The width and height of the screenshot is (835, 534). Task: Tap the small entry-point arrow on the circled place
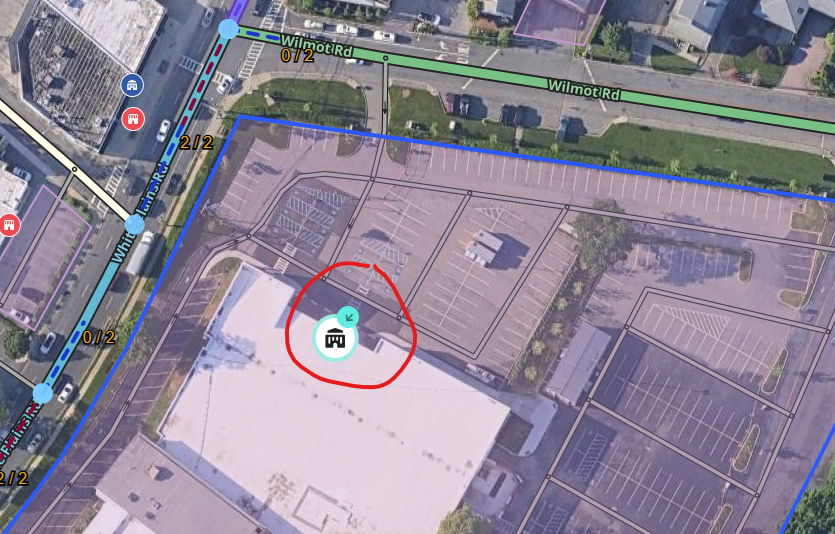coord(347,316)
